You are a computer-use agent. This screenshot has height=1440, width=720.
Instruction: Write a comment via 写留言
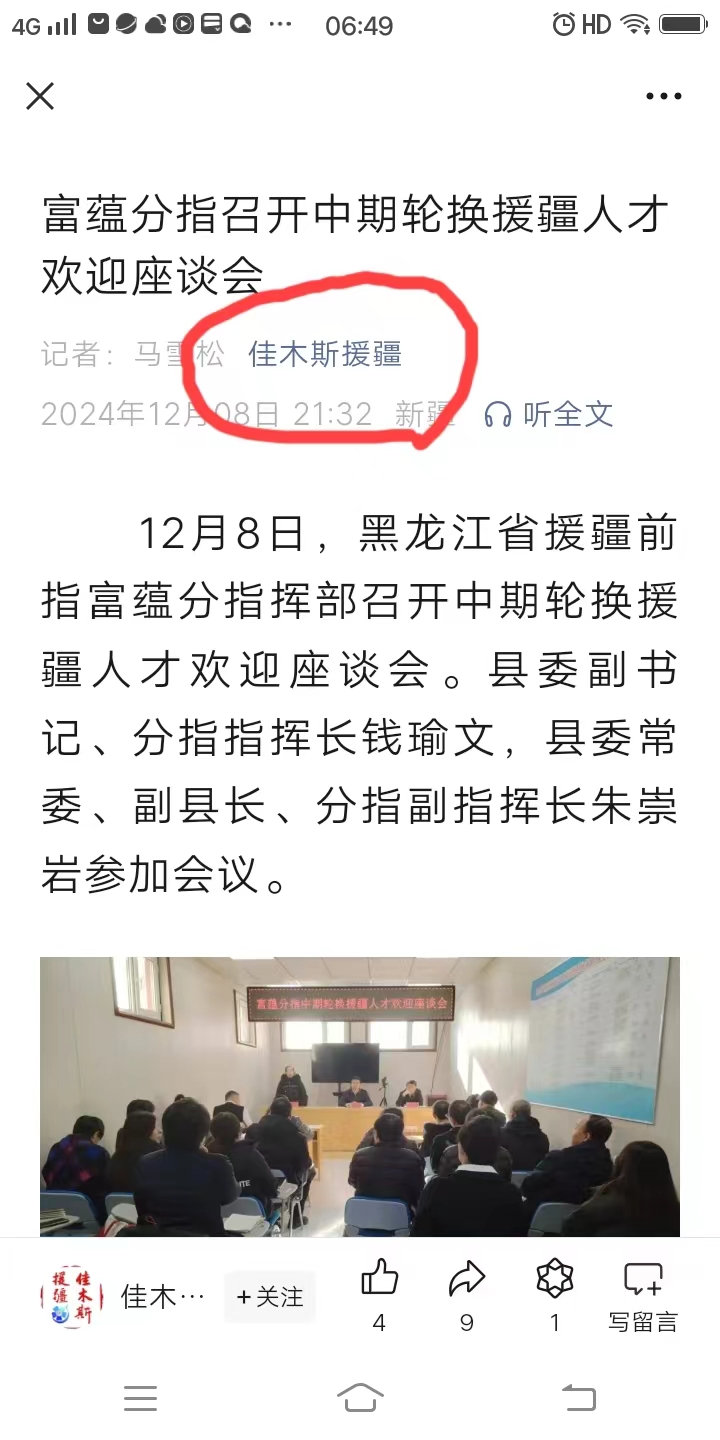643,1295
